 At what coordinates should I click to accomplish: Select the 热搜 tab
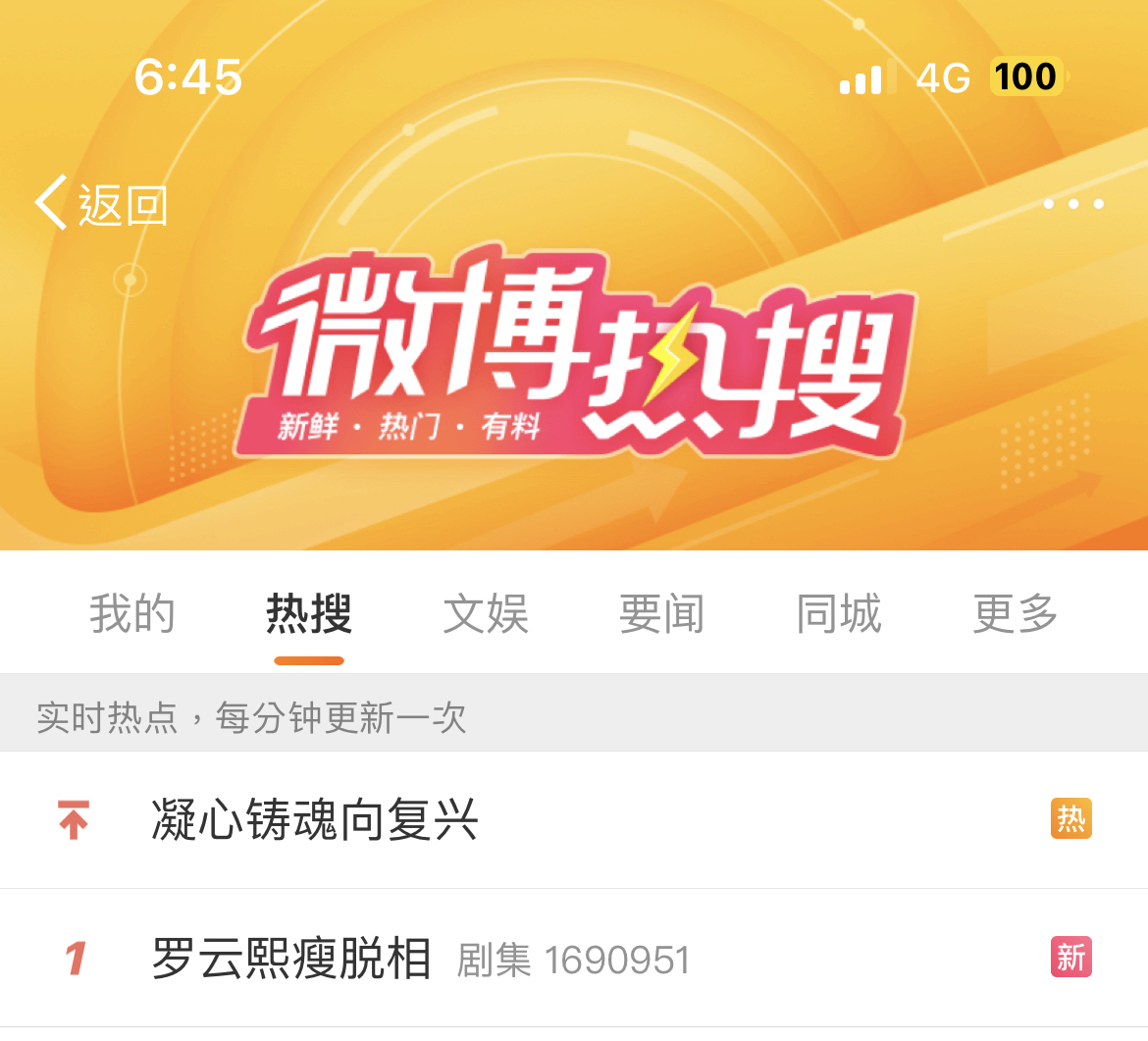click(x=309, y=614)
